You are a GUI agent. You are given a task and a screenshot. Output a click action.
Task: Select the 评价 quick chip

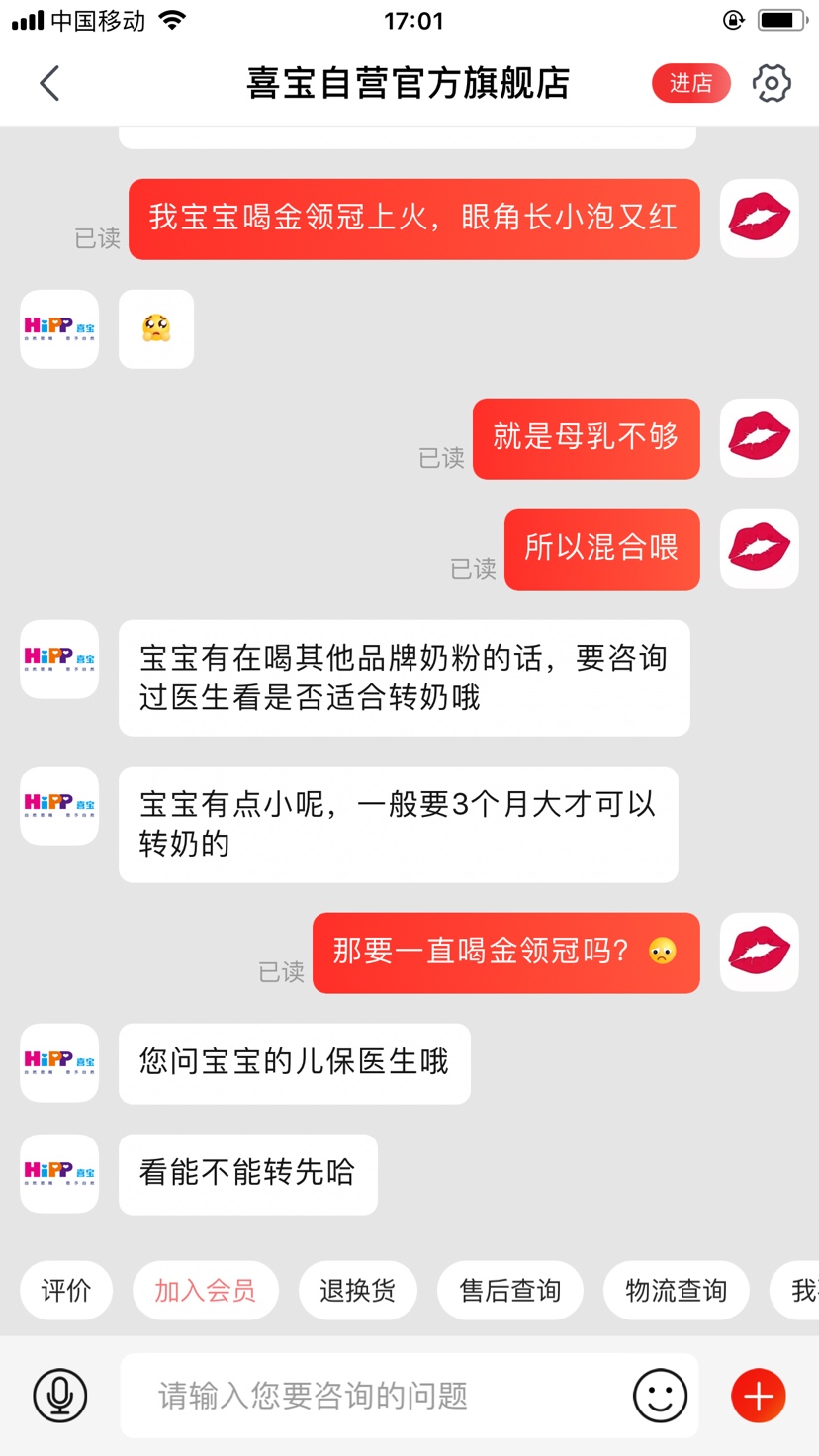[x=66, y=1290]
